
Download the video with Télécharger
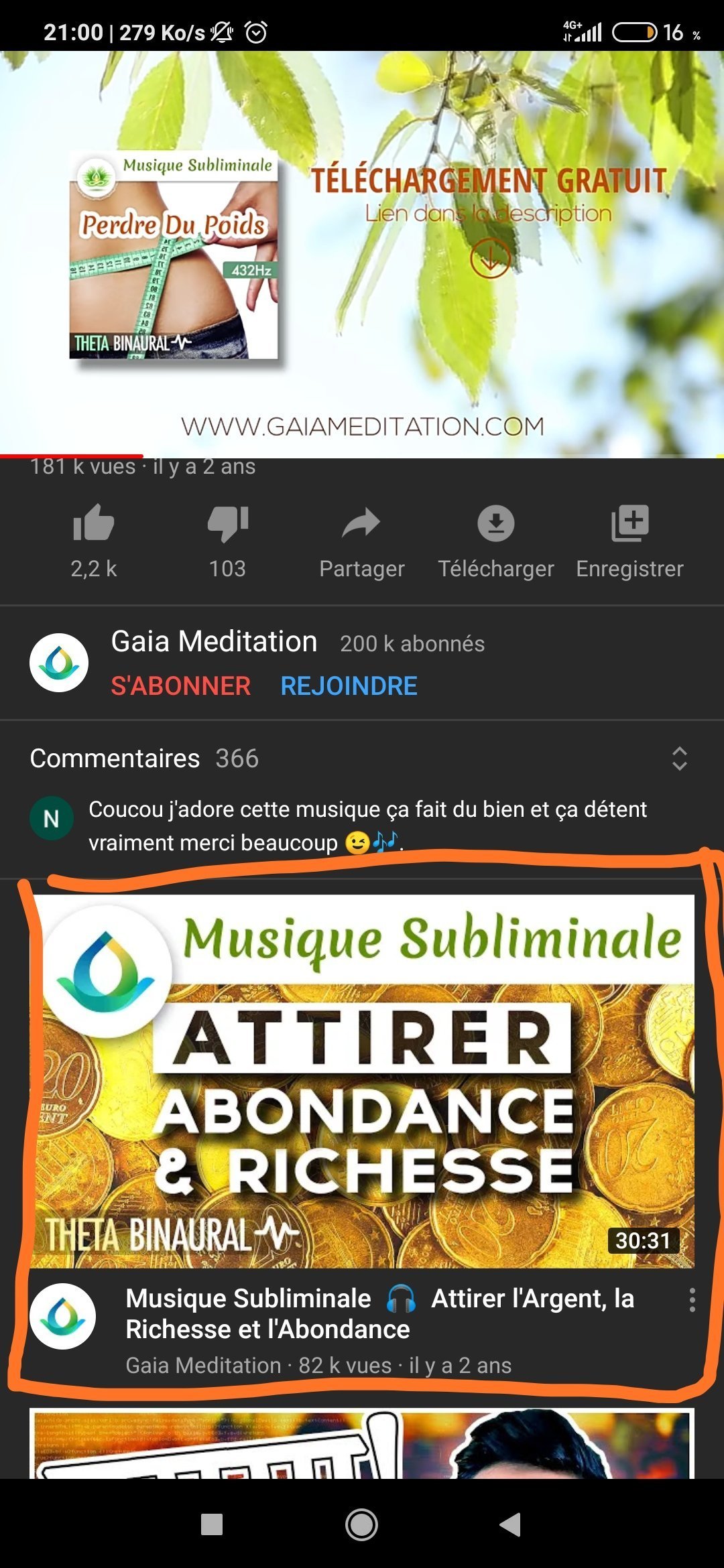pos(496,541)
